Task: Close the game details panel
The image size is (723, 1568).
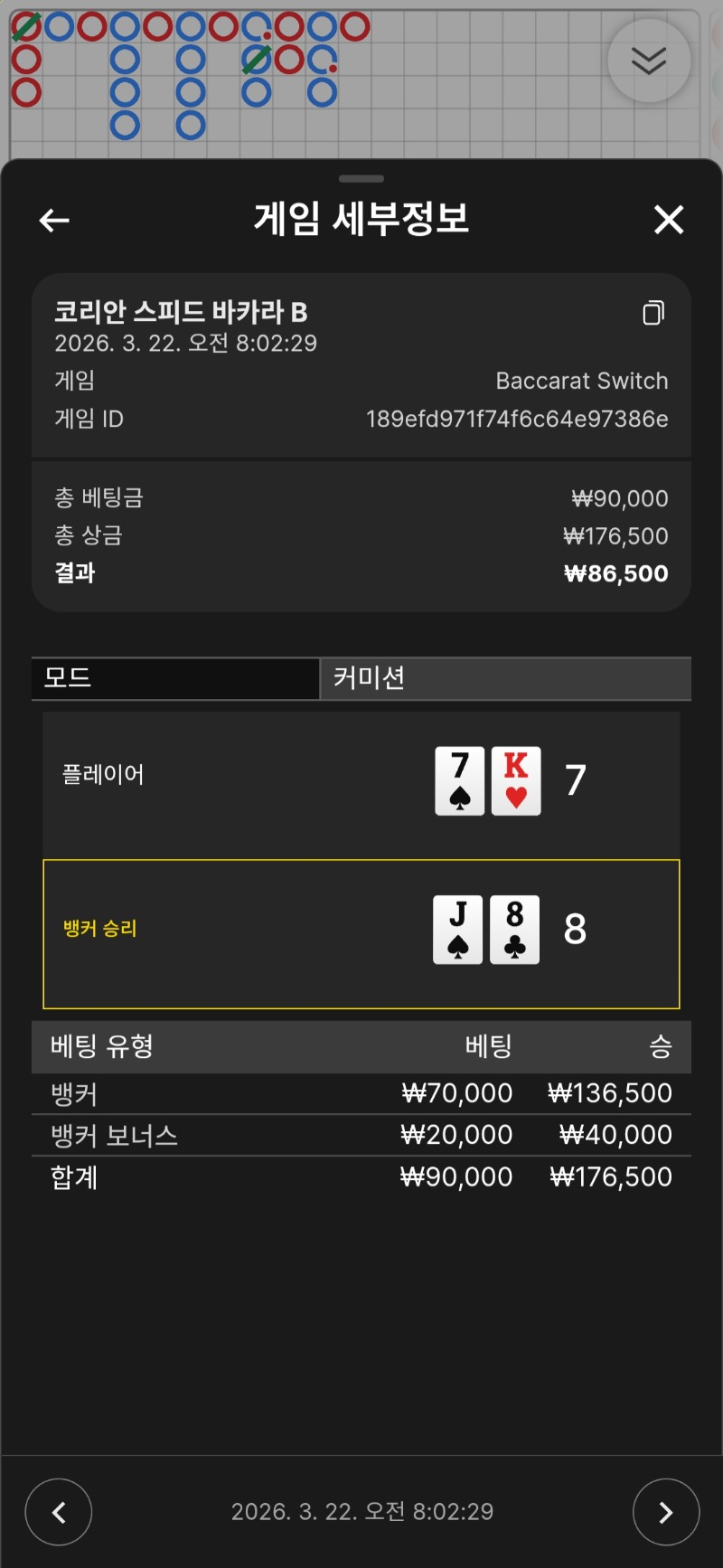Action: (669, 220)
